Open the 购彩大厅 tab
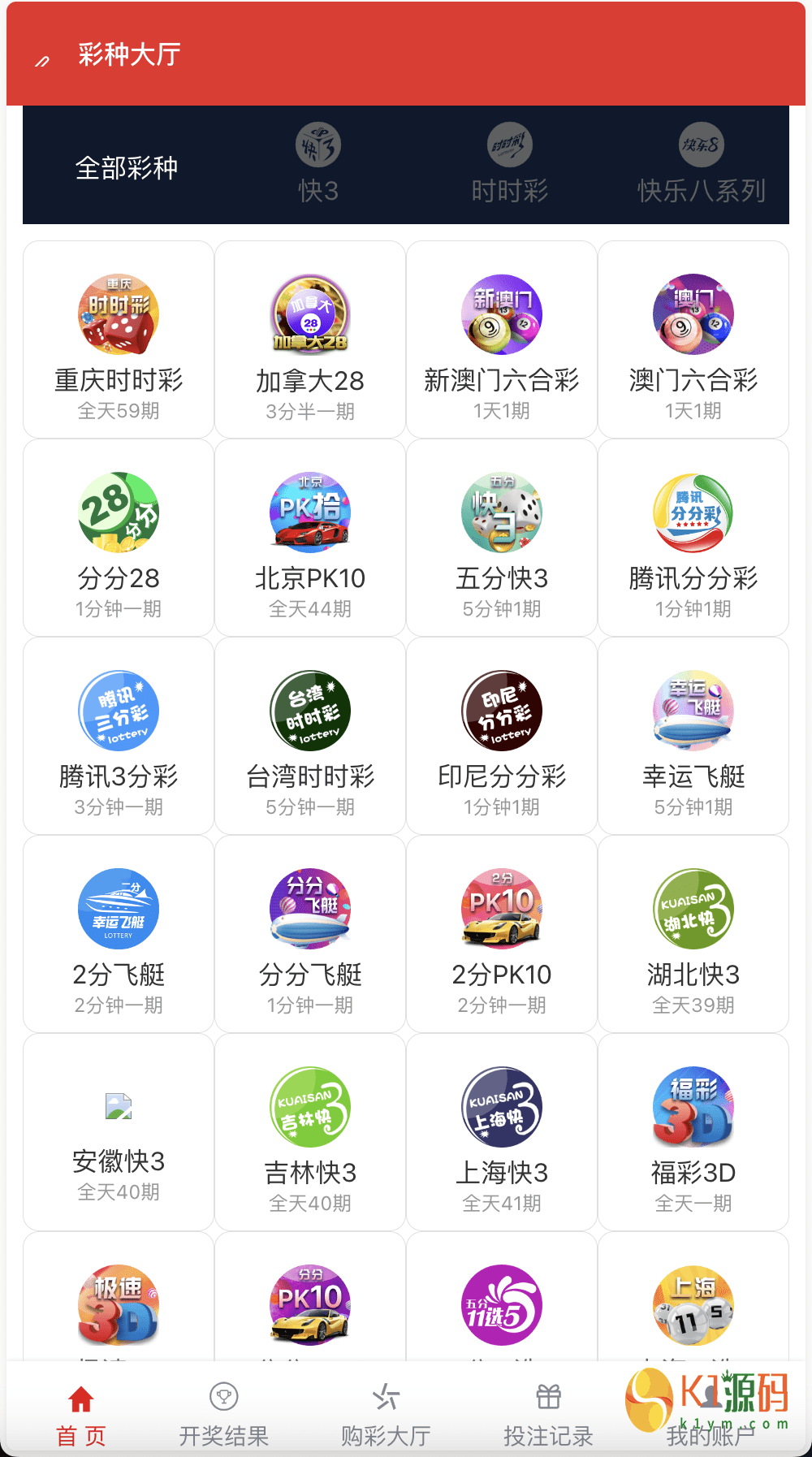This screenshot has height=1457, width=812. (386, 1415)
